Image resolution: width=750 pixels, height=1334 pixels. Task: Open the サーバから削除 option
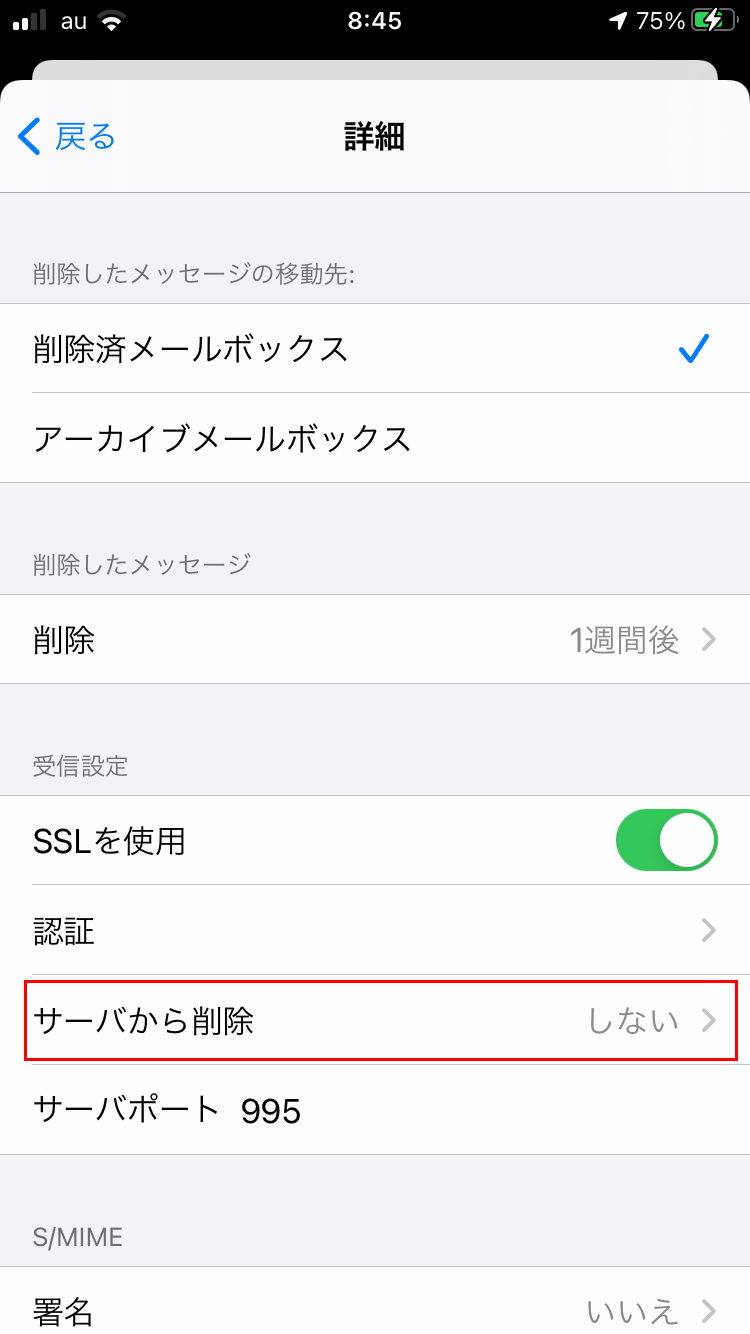tap(375, 1020)
